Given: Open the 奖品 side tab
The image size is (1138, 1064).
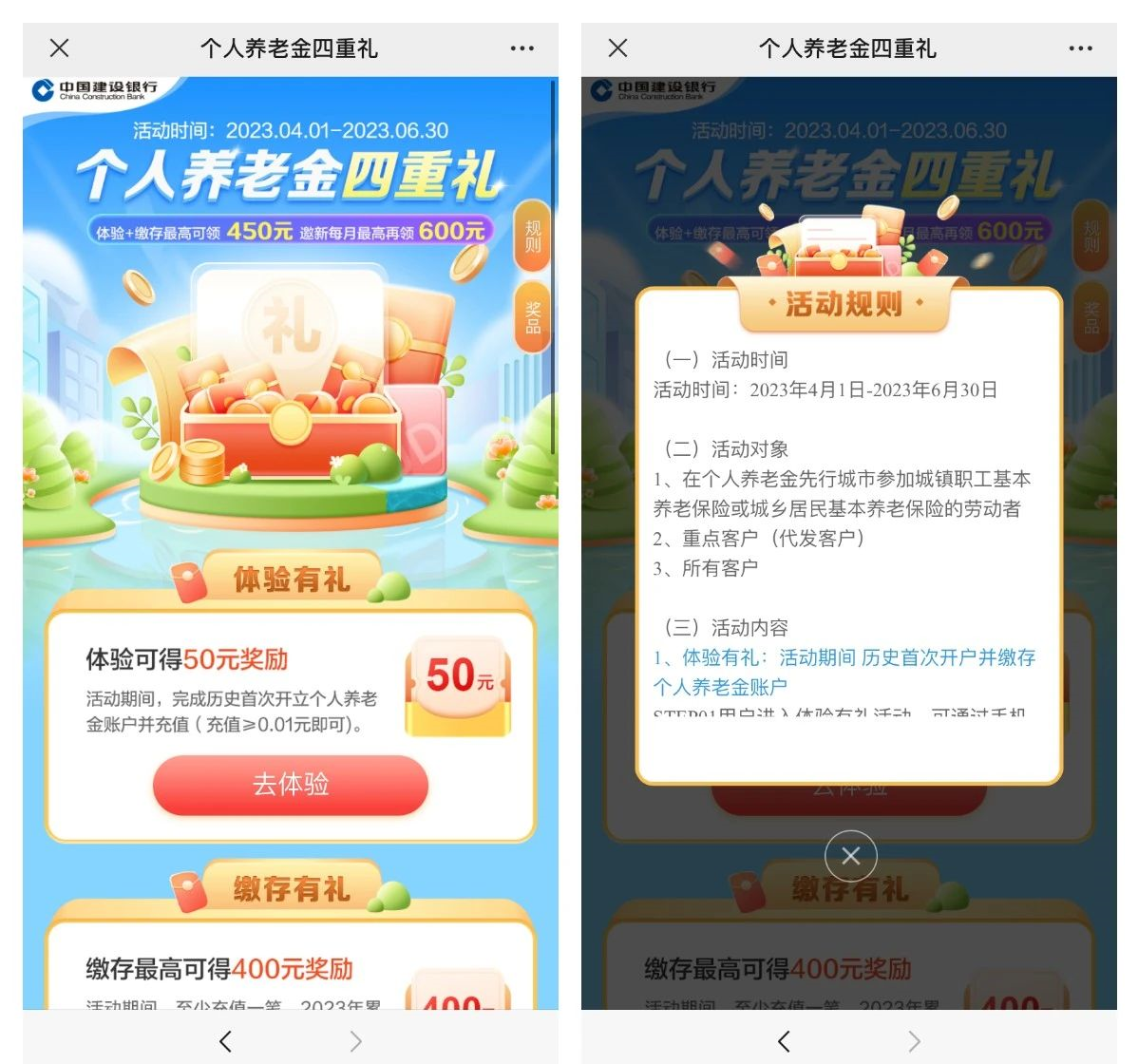Looking at the screenshot, I should [532, 317].
